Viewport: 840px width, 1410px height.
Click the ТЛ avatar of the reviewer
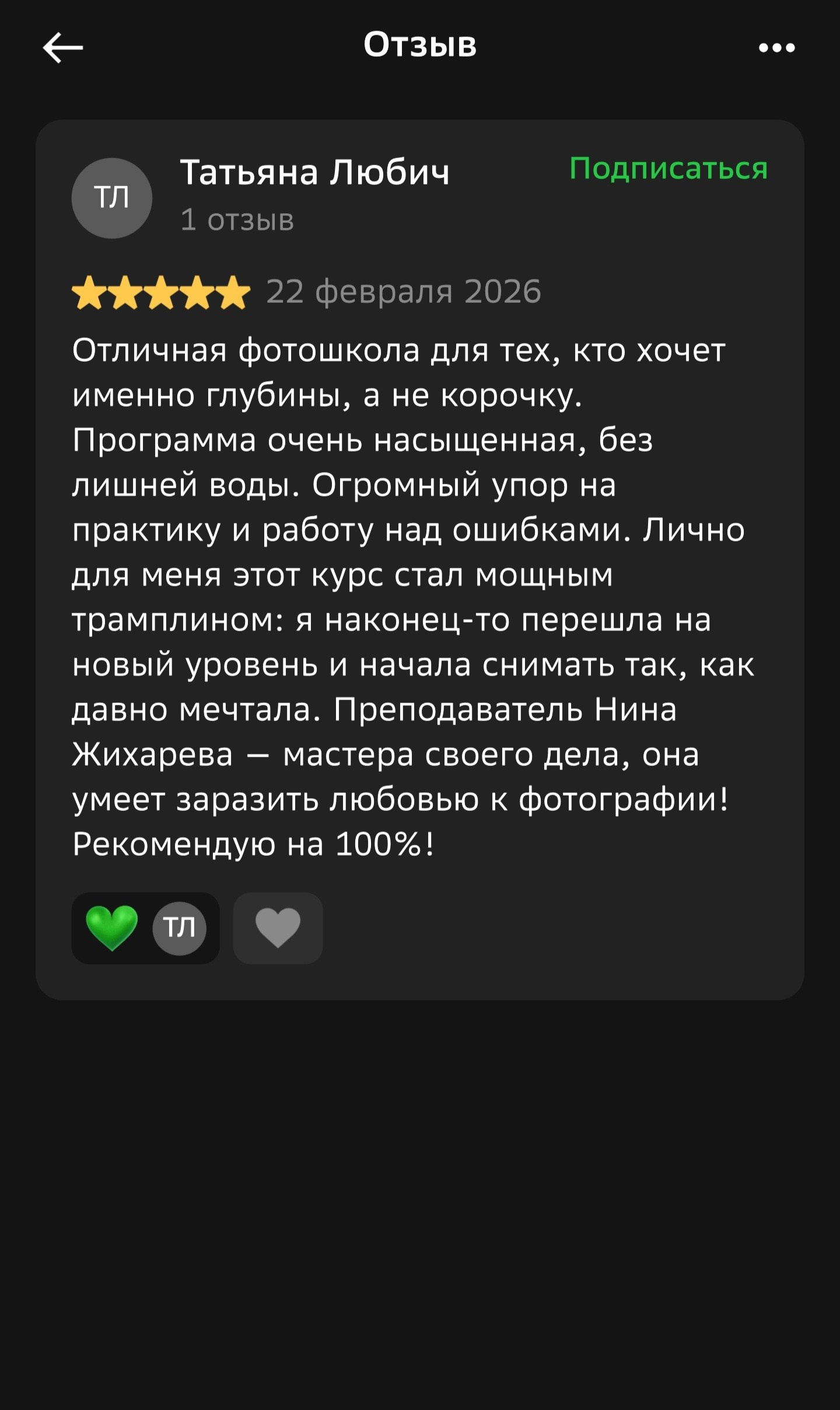coord(113,198)
